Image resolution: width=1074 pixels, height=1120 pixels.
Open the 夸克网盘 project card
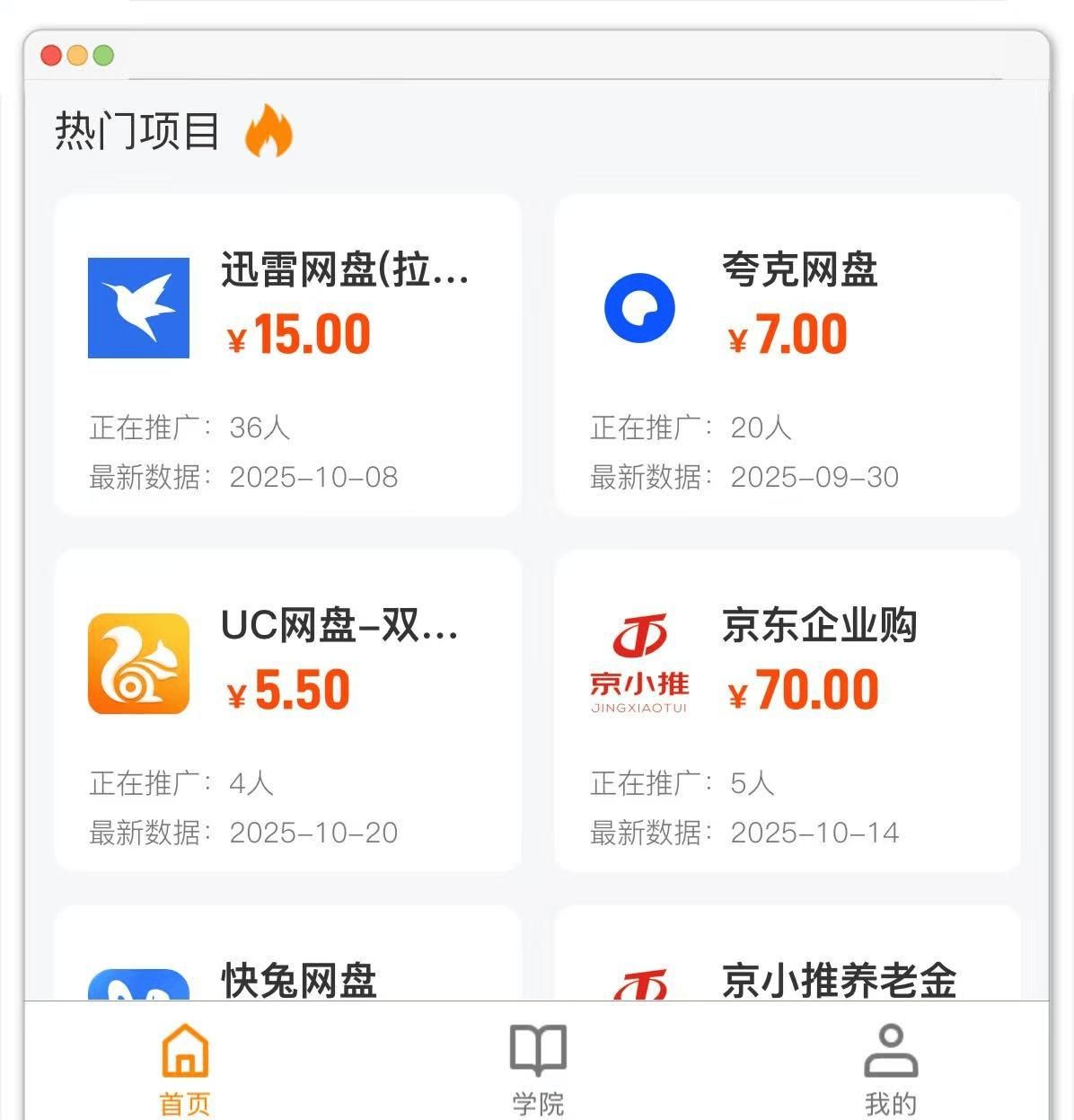point(788,356)
